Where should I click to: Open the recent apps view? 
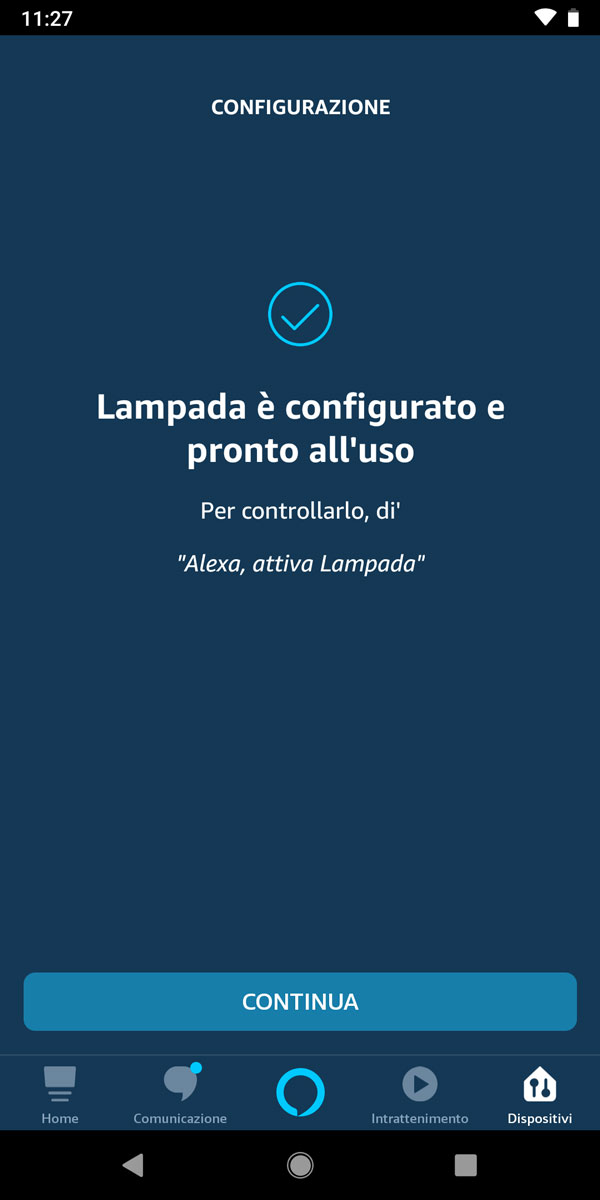click(x=465, y=1164)
